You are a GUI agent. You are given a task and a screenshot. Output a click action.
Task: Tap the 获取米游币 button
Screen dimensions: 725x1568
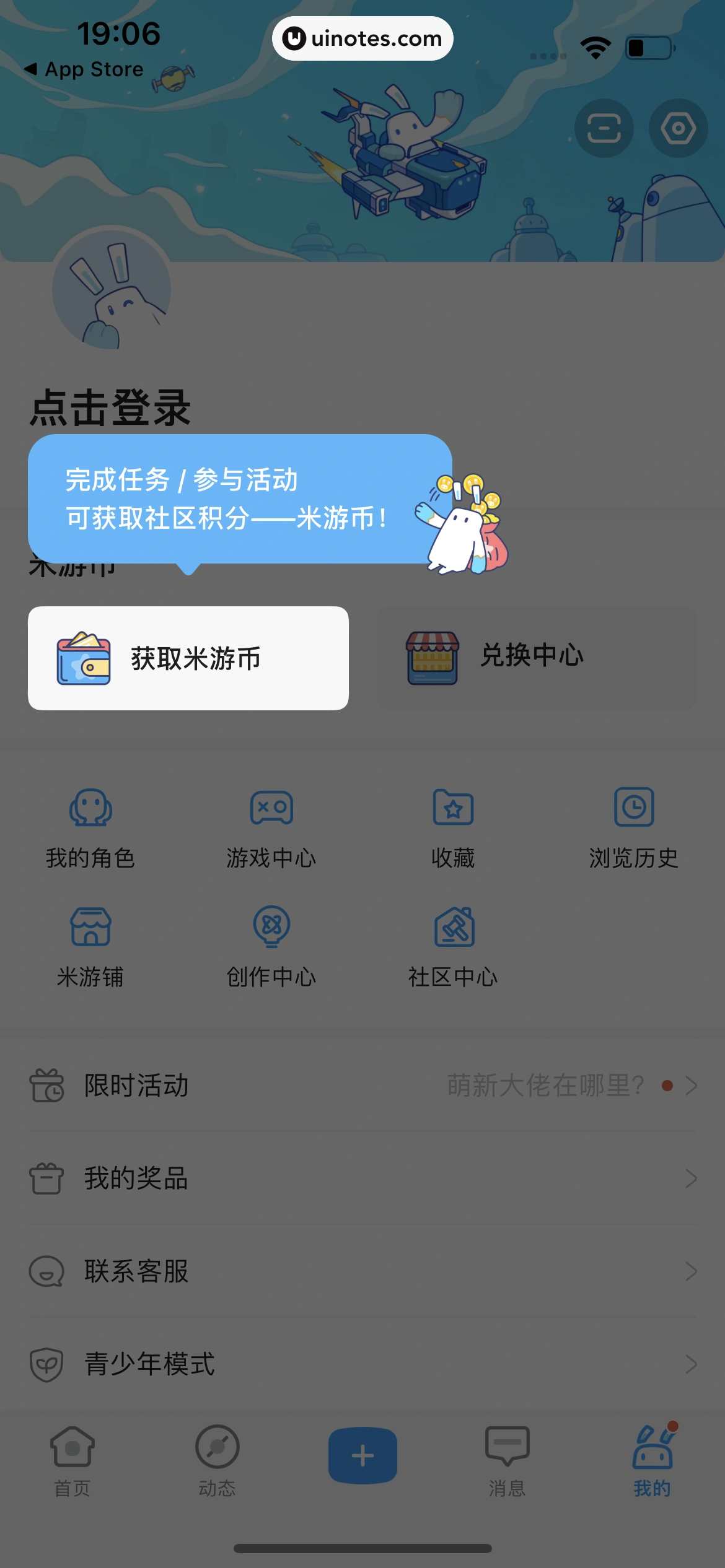coord(188,658)
